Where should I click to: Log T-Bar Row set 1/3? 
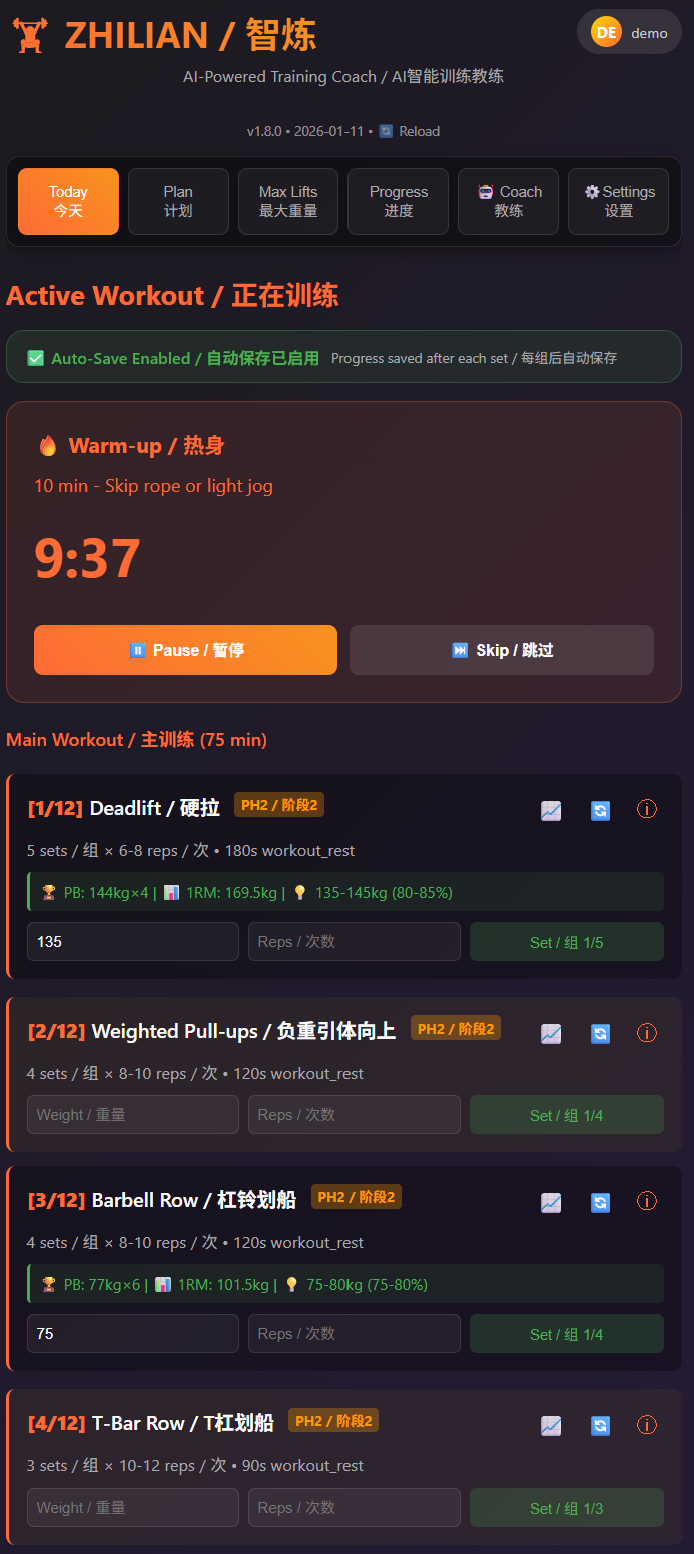tap(566, 1507)
